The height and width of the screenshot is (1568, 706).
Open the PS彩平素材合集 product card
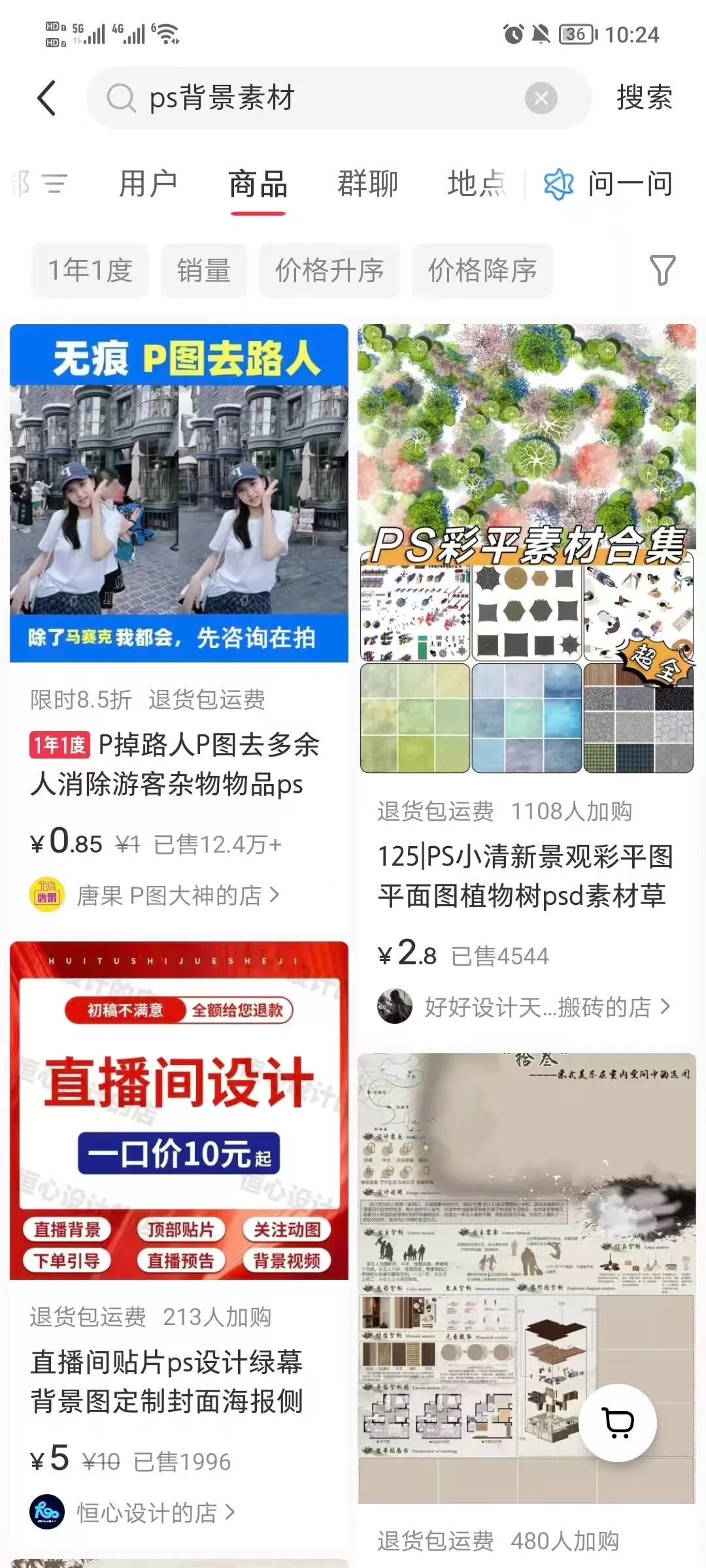tap(526, 547)
